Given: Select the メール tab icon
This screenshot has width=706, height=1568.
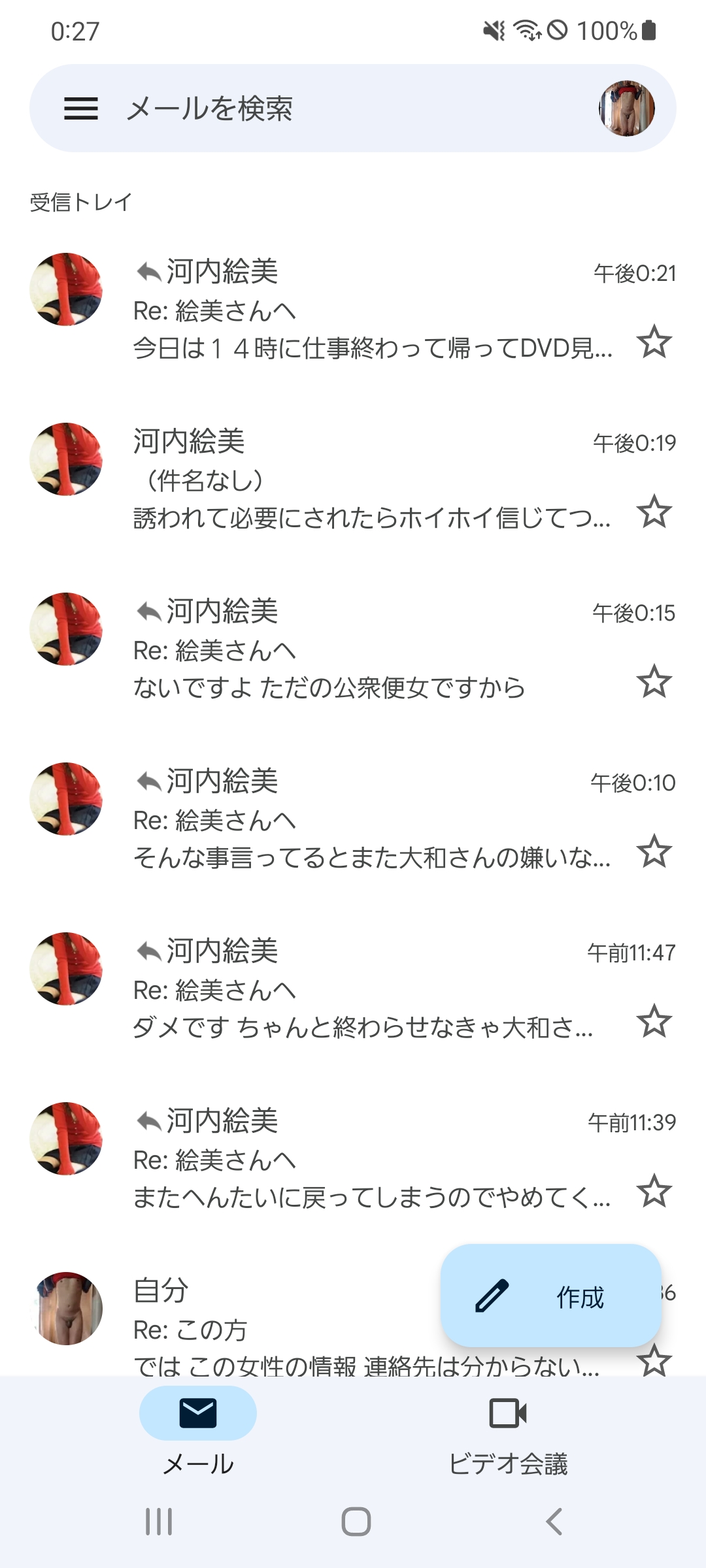Looking at the screenshot, I should pyautogui.click(x=198, y=1413).
